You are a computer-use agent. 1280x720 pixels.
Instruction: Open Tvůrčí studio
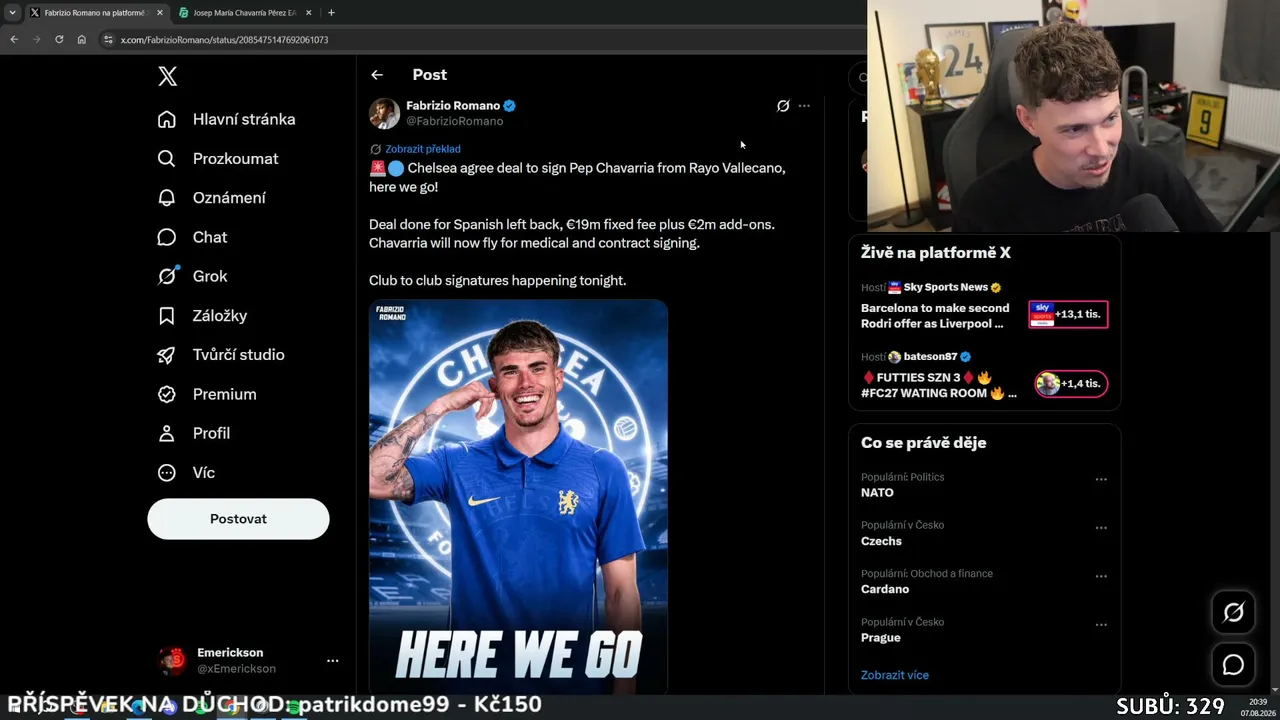click(x=221, y=355)
